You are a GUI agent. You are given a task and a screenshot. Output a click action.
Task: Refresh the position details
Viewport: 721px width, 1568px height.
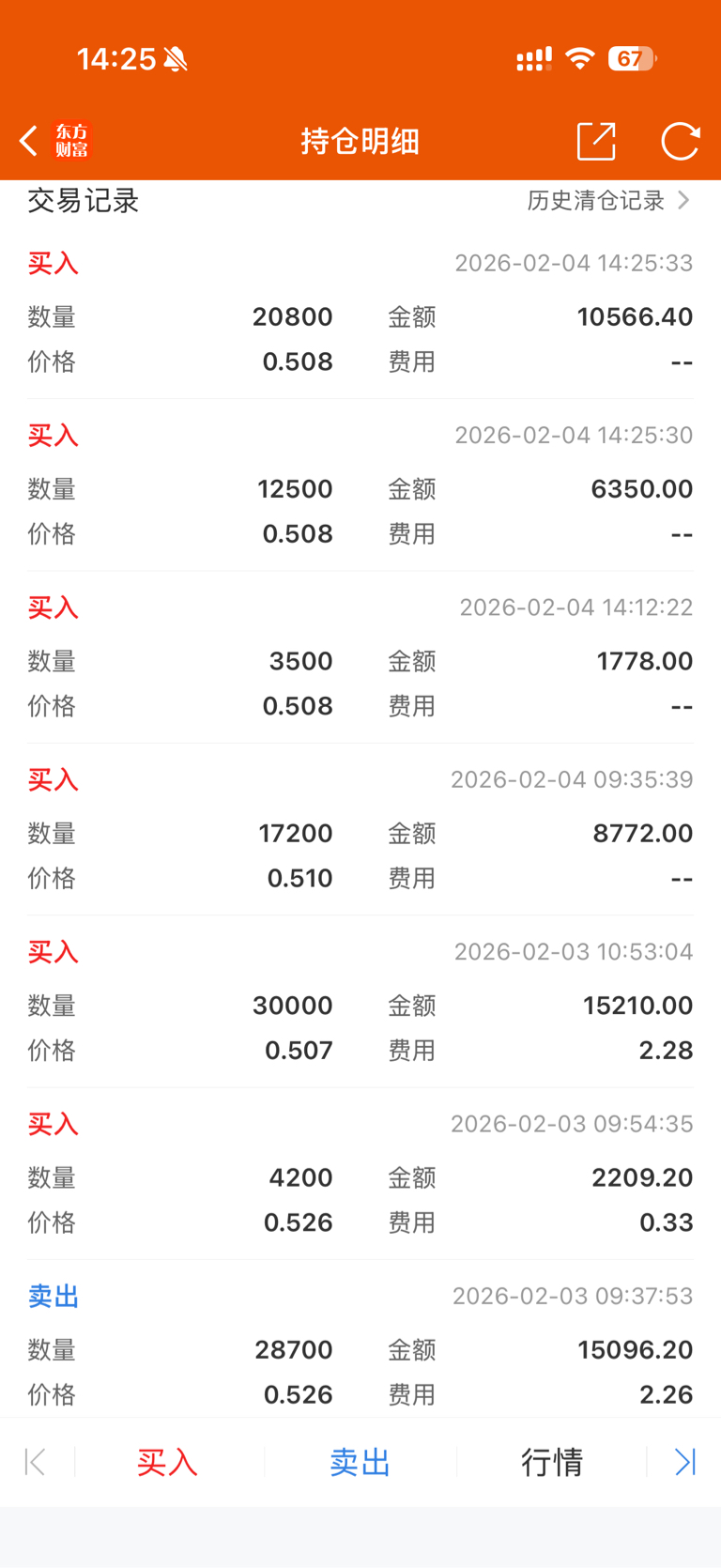[x=681, y=142]
